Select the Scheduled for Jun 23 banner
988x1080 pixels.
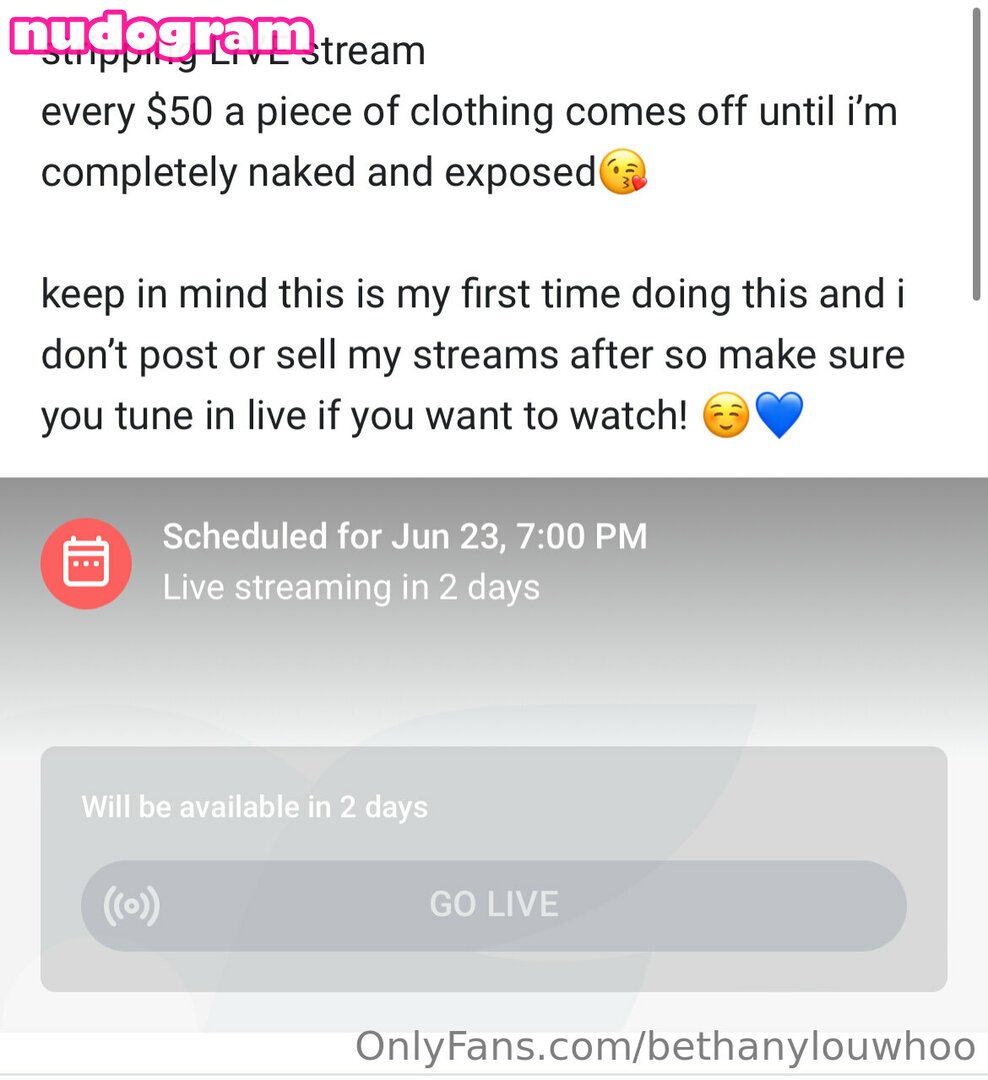pos(406,536)
